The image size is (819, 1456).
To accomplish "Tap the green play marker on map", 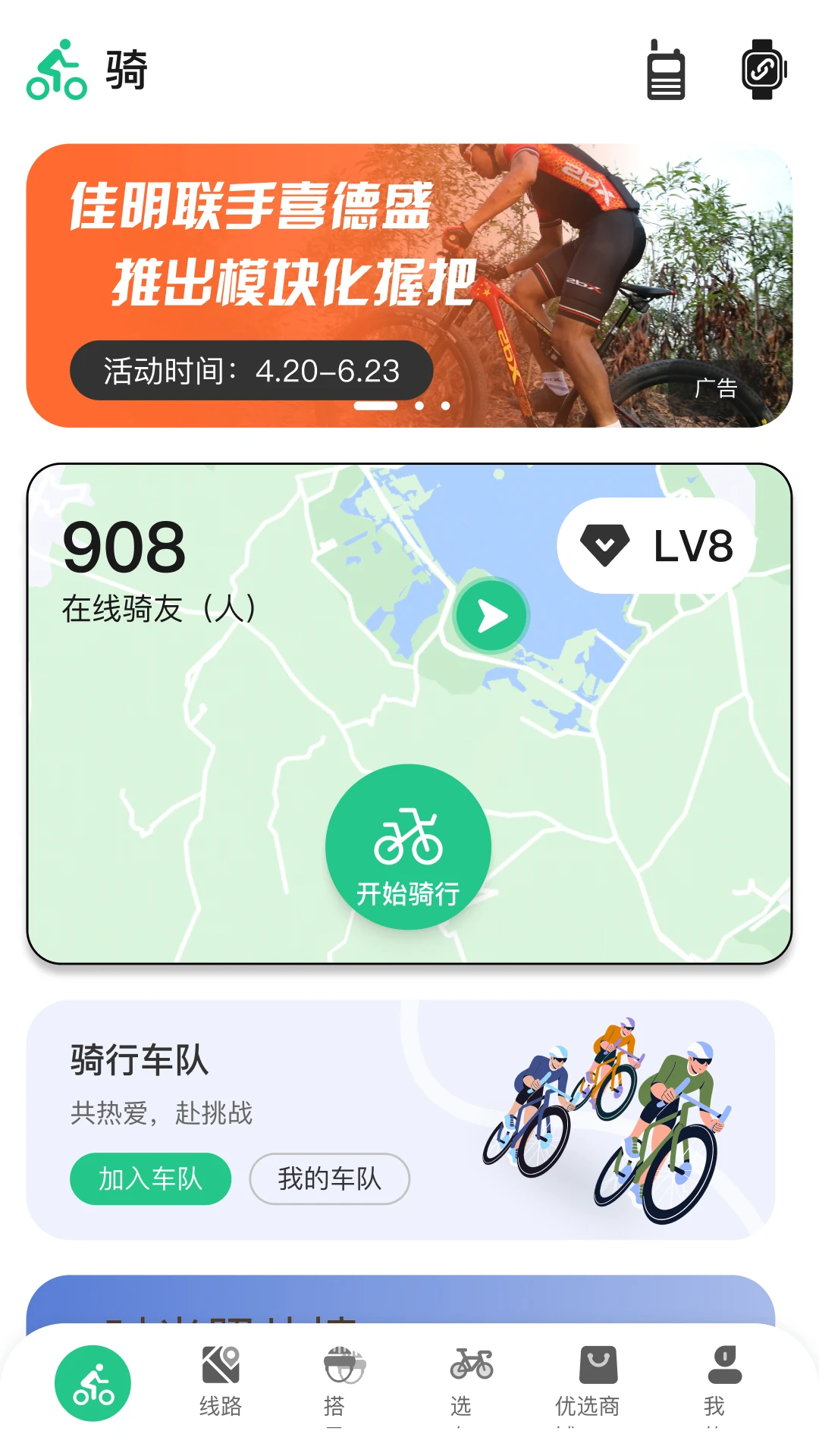I will pyautogui.click(x=492, y=617).
